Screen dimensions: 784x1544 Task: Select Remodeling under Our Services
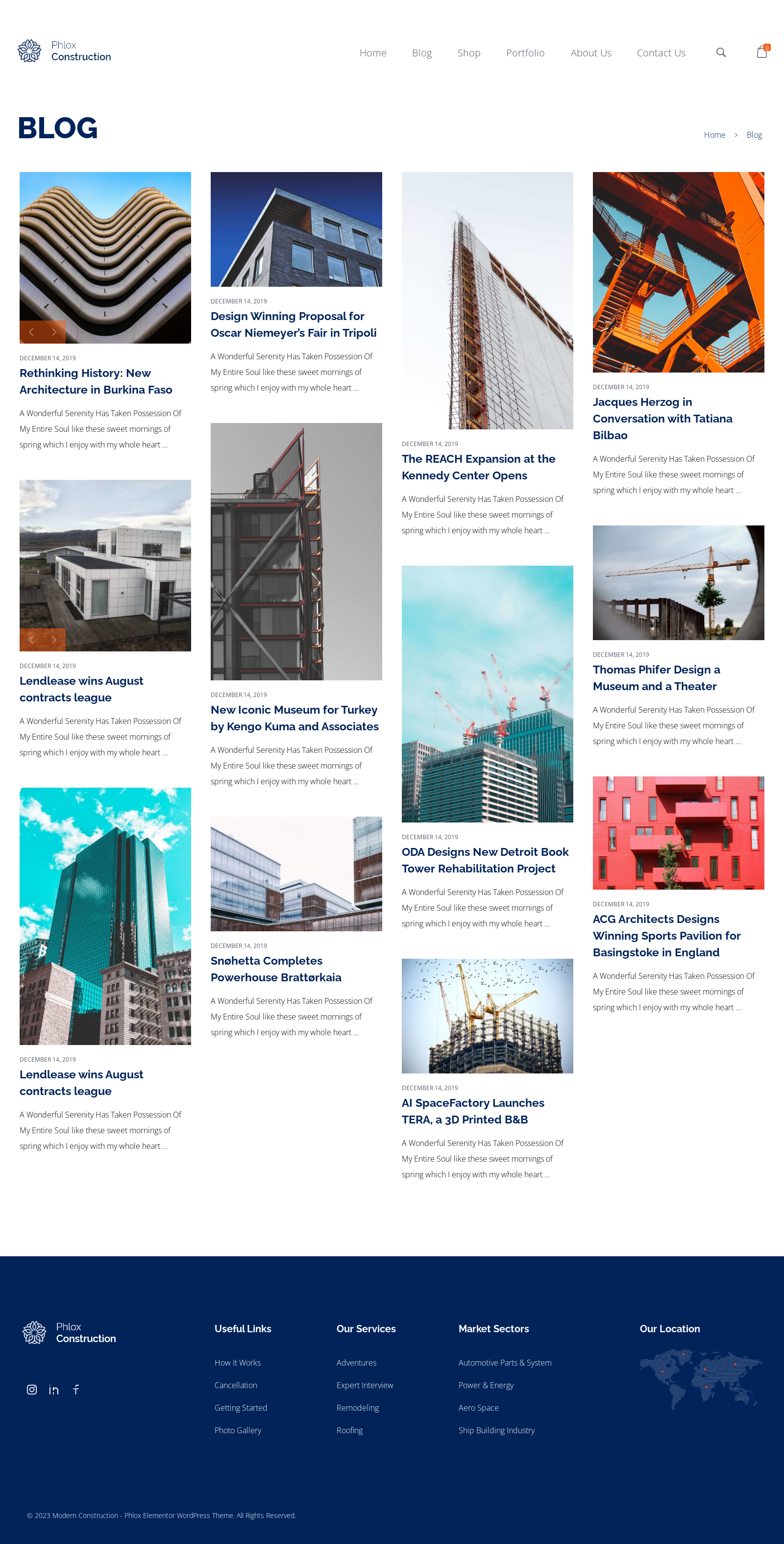(x=357, y=1407)
